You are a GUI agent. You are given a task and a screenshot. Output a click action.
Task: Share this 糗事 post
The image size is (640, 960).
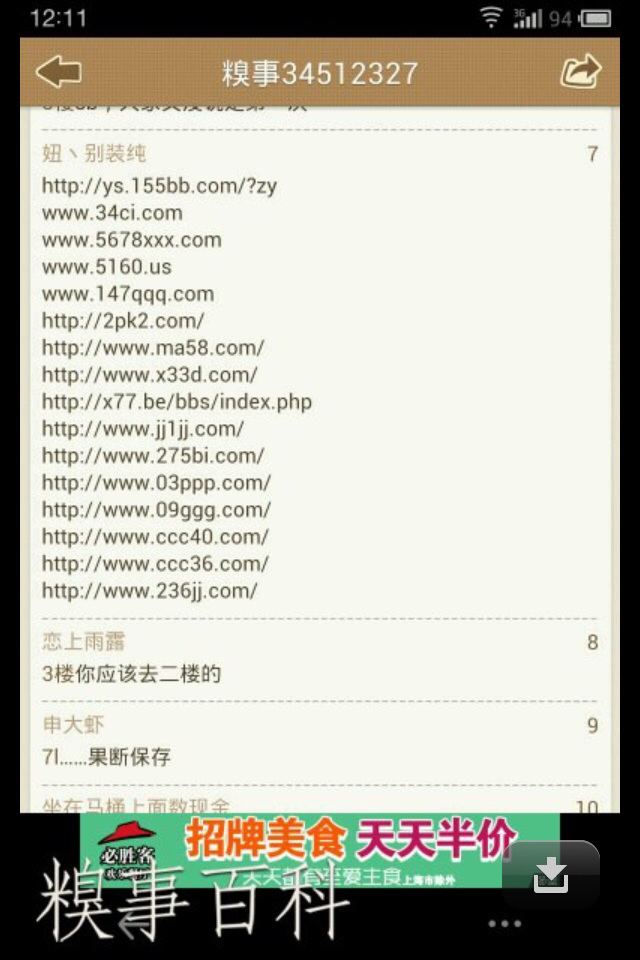pyautogui.click(x=580, y=72)
